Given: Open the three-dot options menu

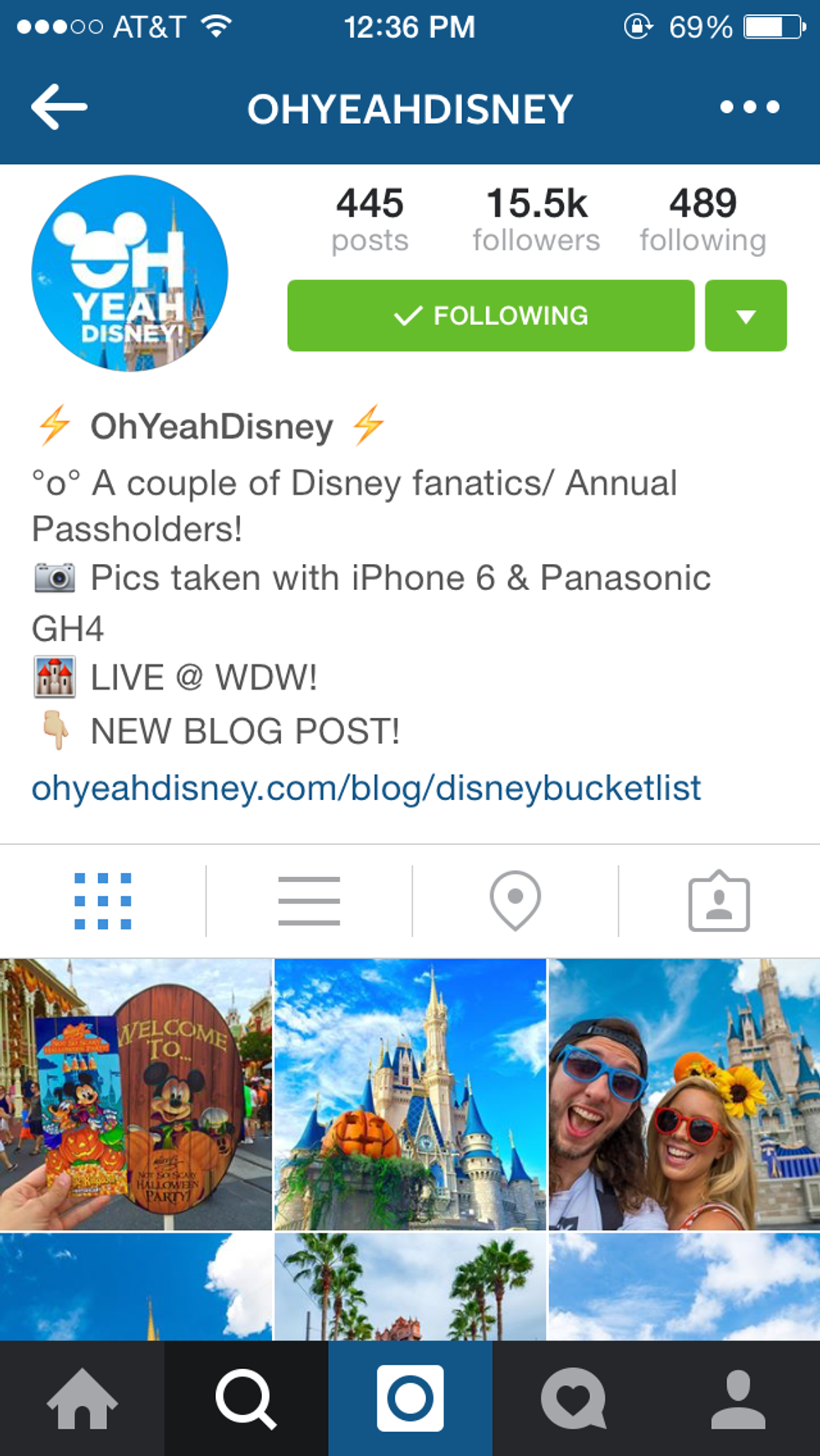Looking at the screenshot, I should [x=750, y=107].
